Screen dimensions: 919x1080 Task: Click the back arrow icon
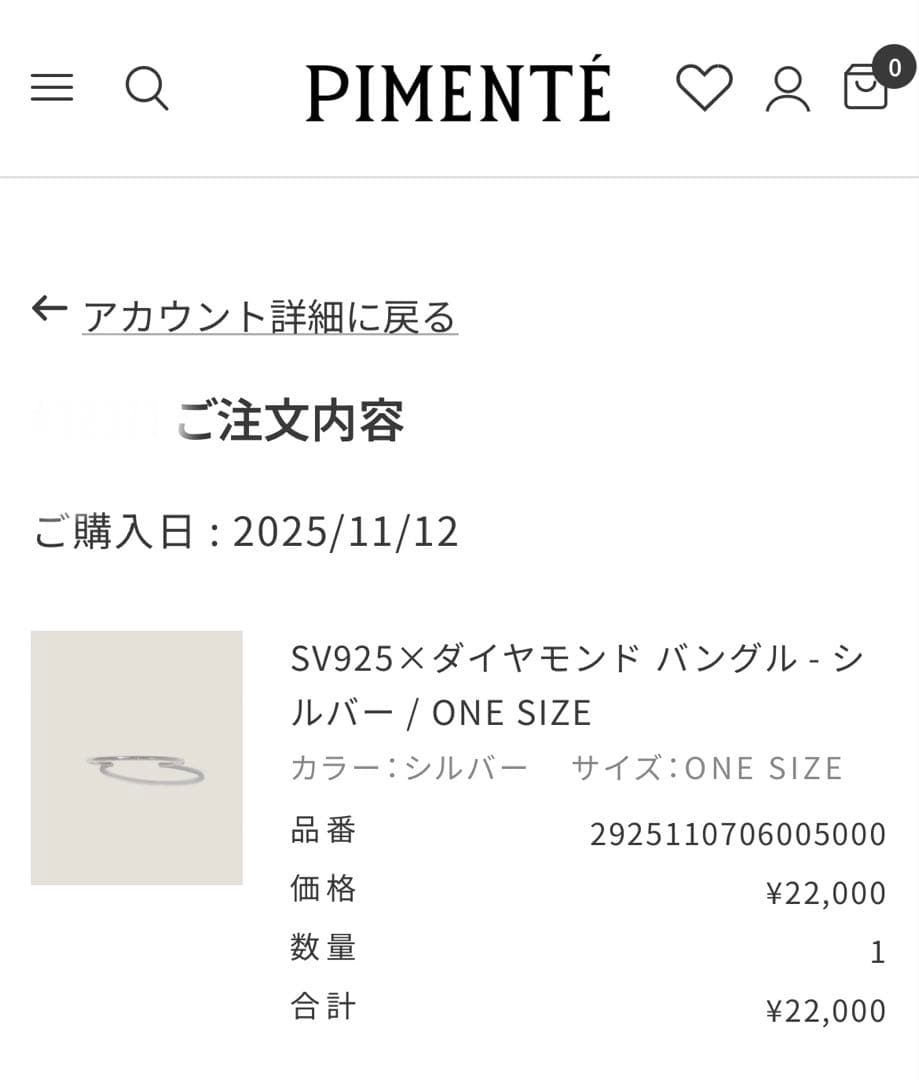[x=46, y=308]
